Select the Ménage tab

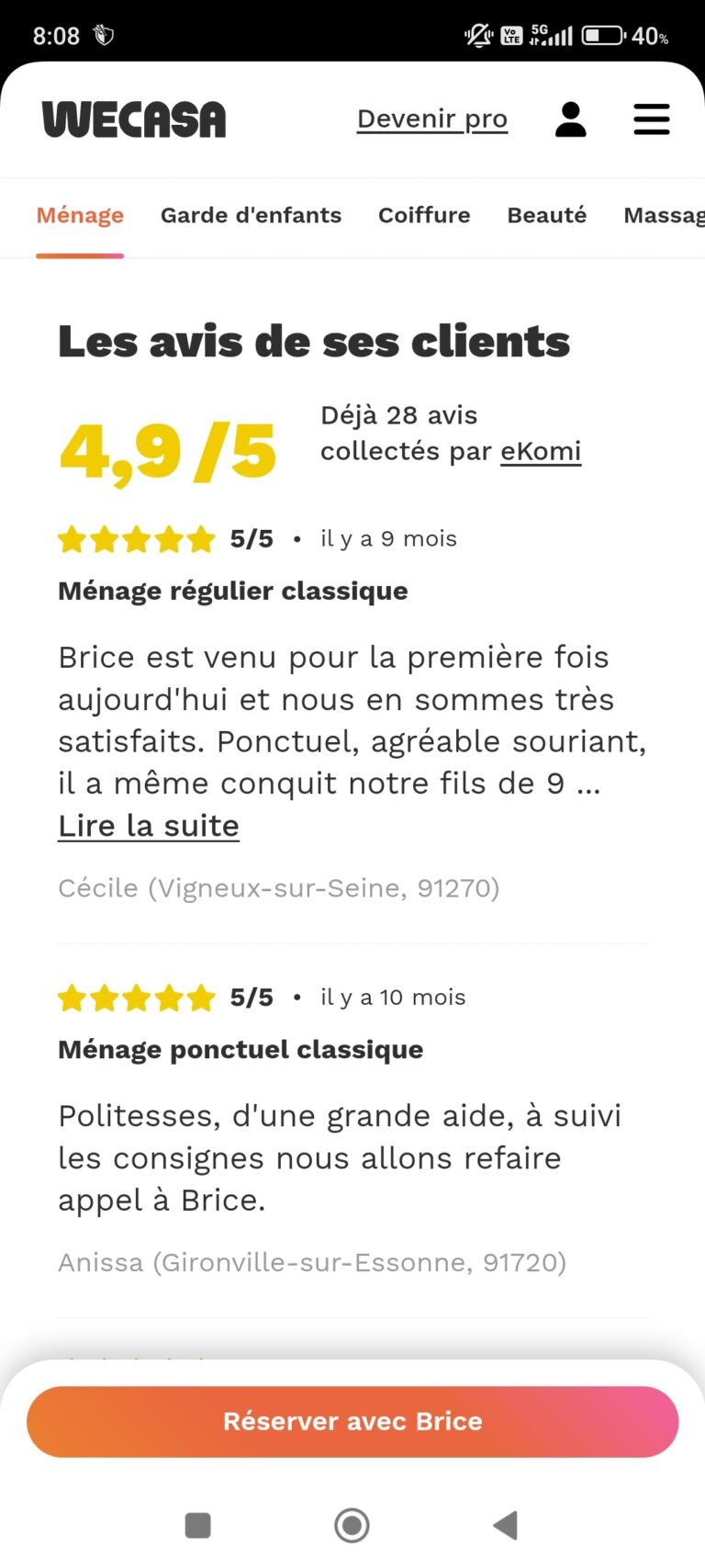80,215
